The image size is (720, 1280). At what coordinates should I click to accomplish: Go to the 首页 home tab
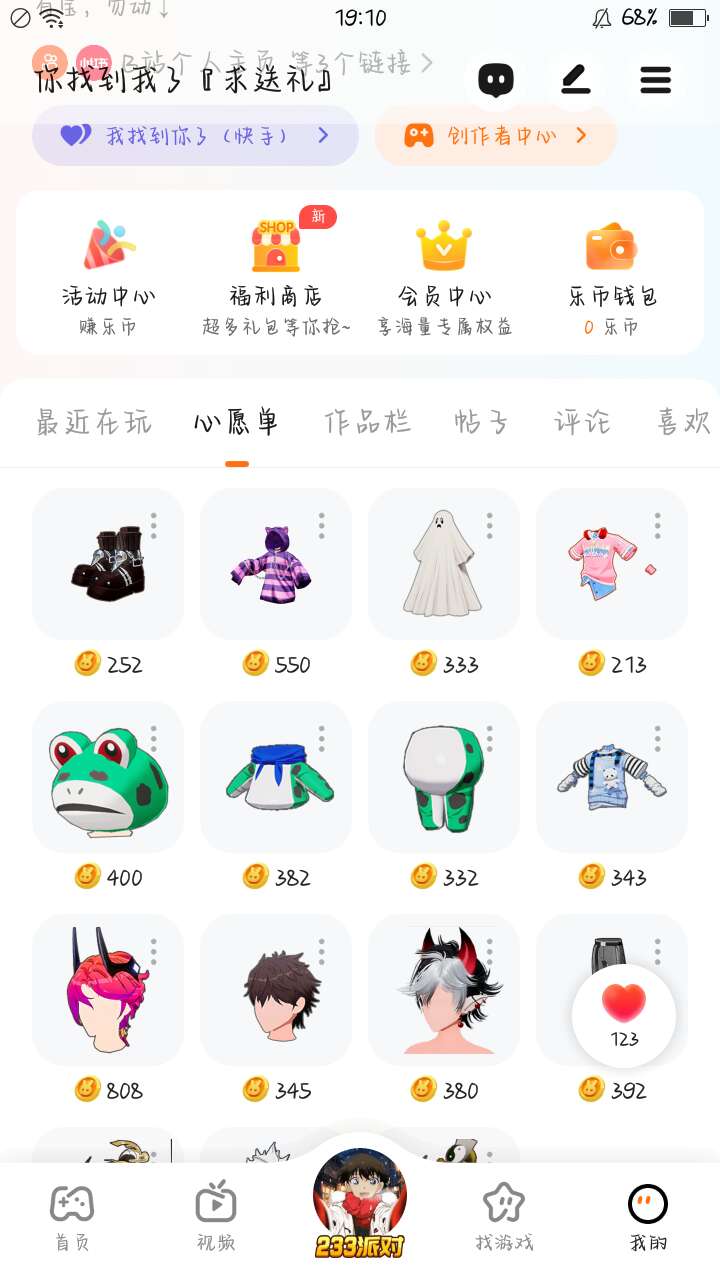[72, 1217]
